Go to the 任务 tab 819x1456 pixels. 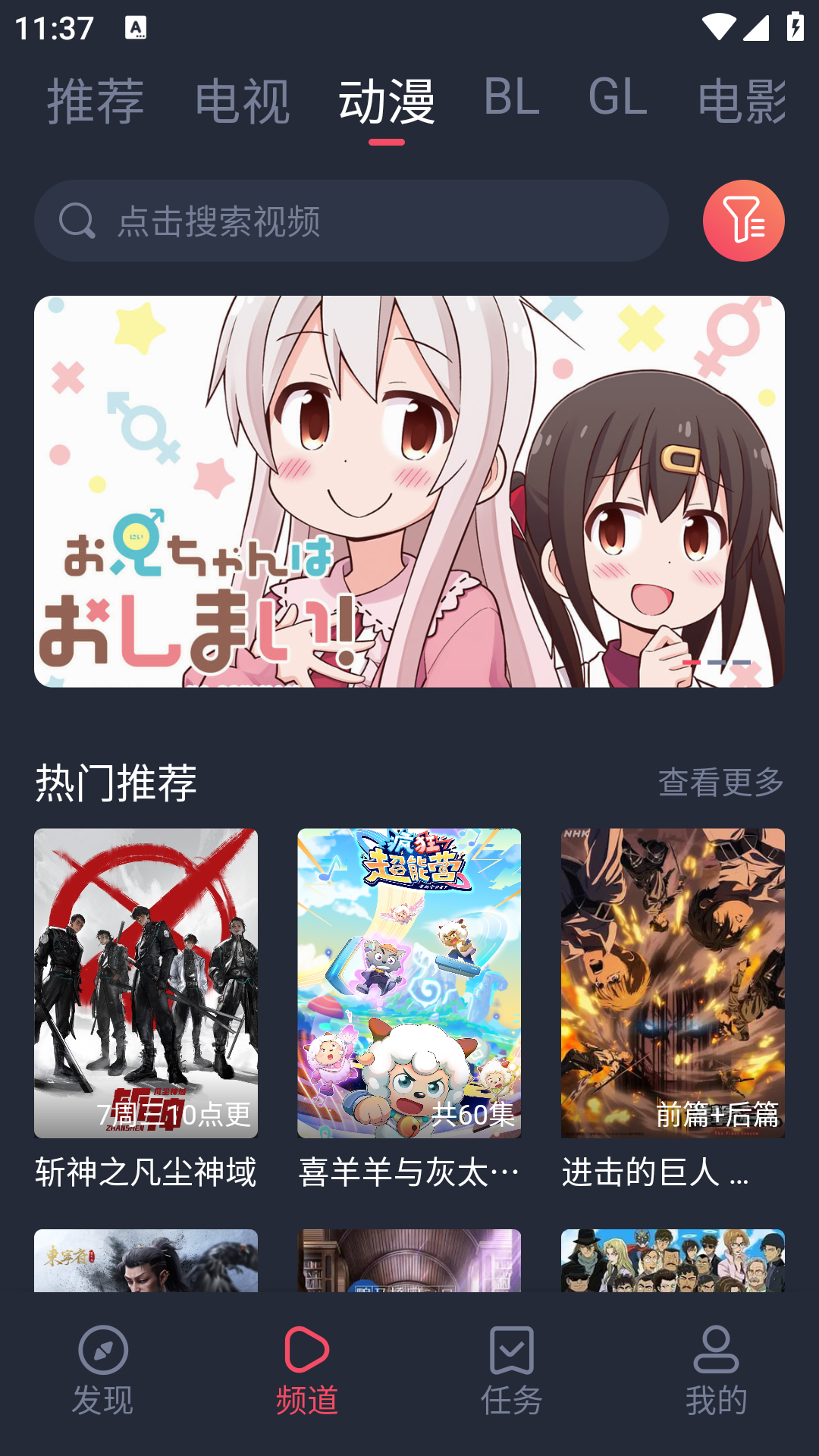[512, 1371]
